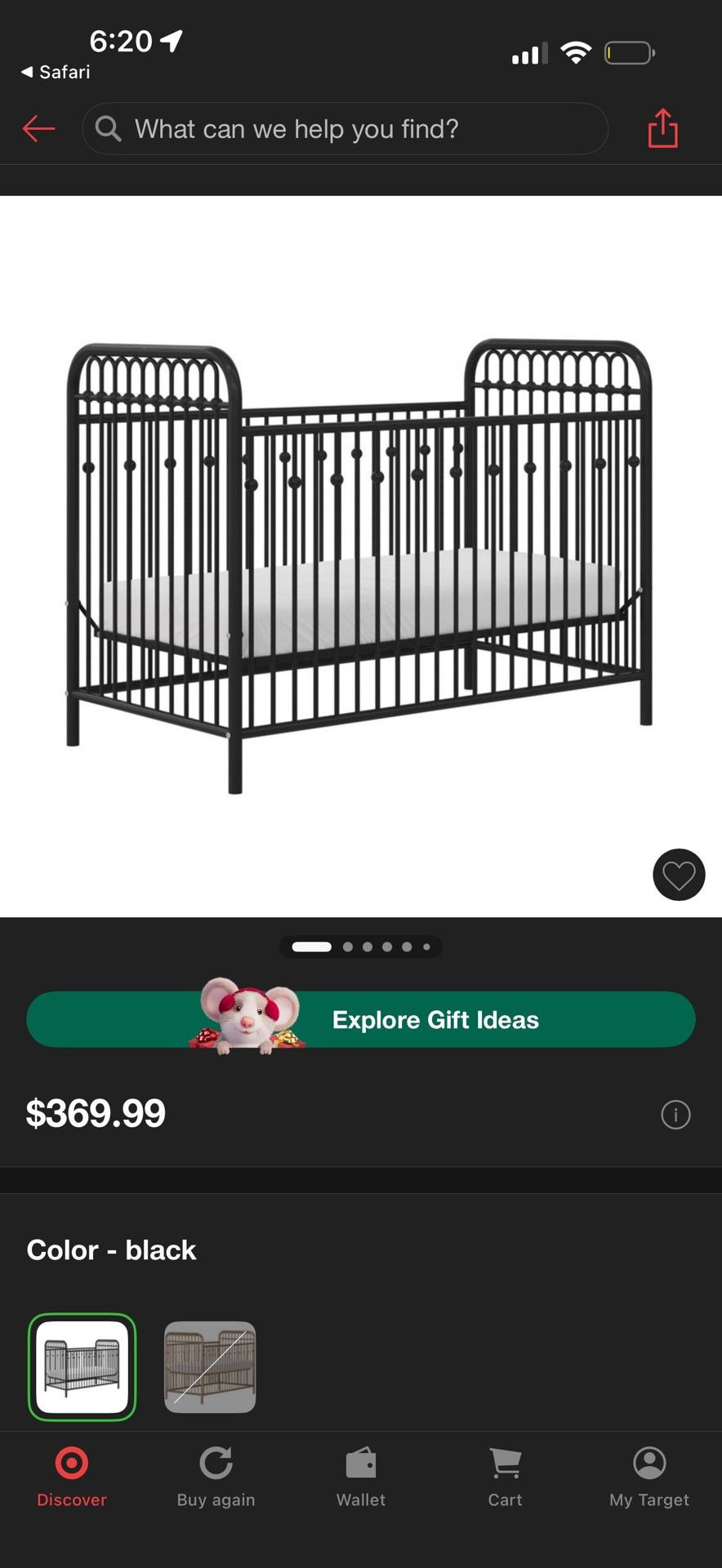Tap the price label $369.99
This screenshot has height=1568, width=722.
96,1114
